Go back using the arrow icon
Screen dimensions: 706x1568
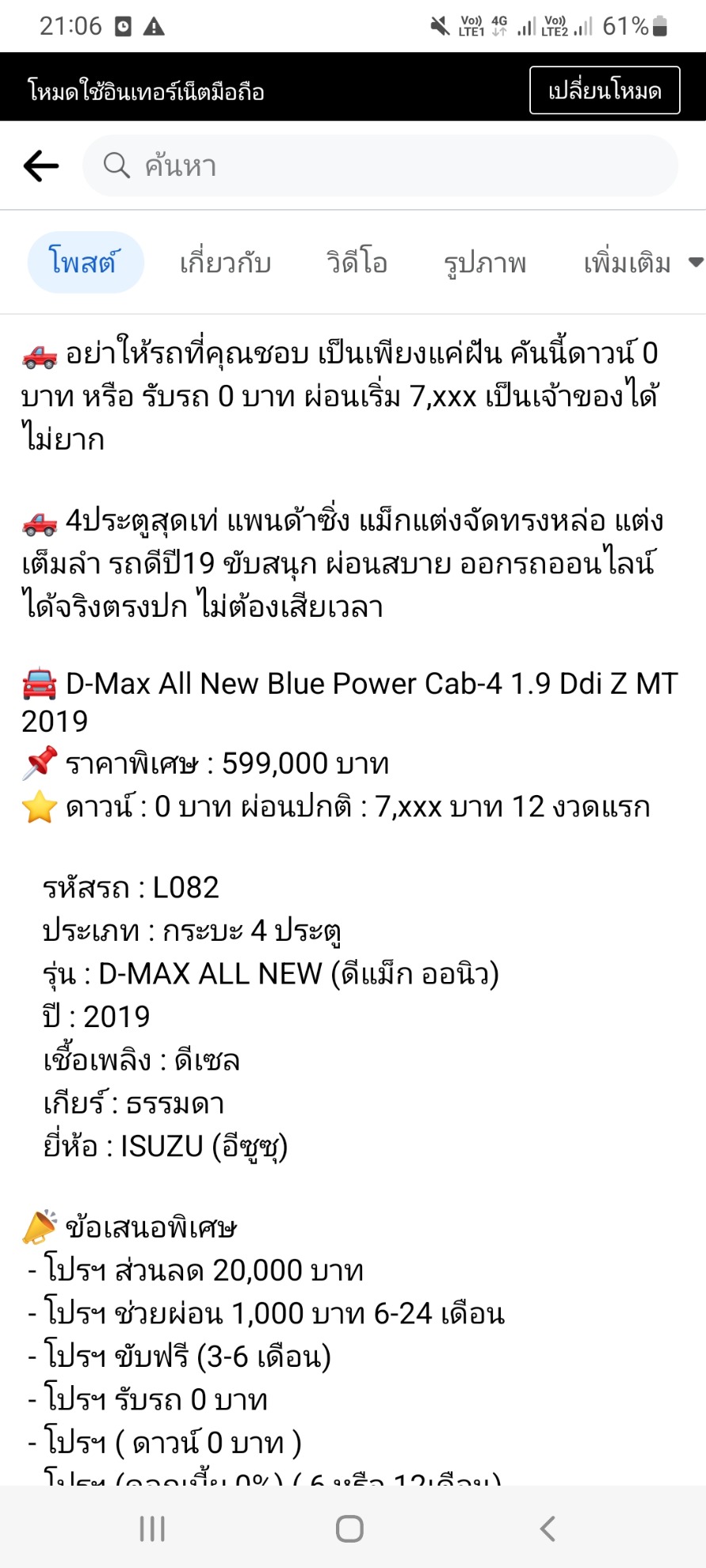[x=41, y=166]
